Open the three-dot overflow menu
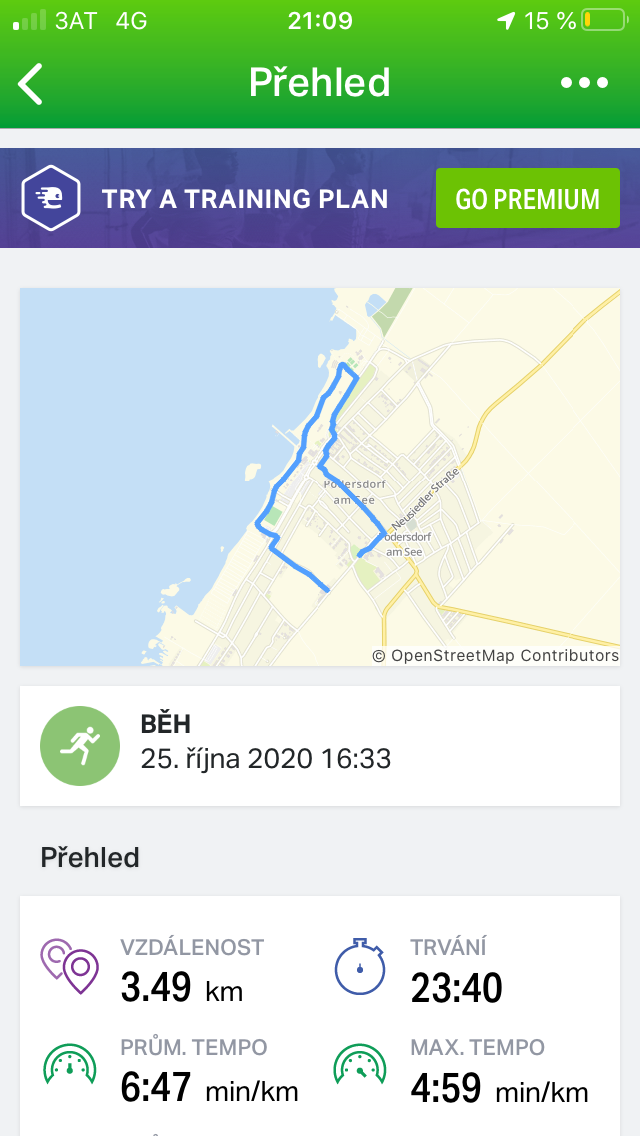640x1136 pixels. (x=584, y=83)
